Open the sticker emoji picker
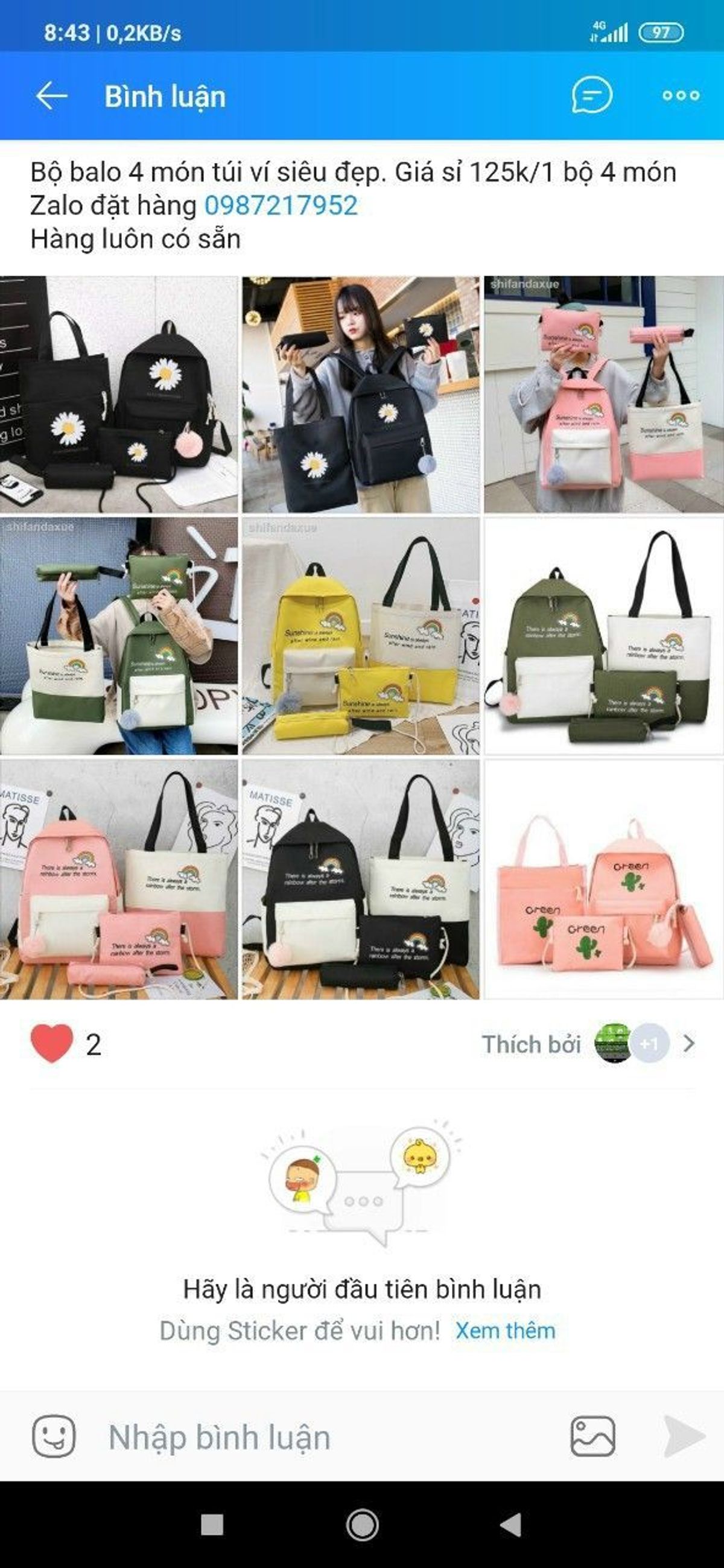 pos(54,1436)
